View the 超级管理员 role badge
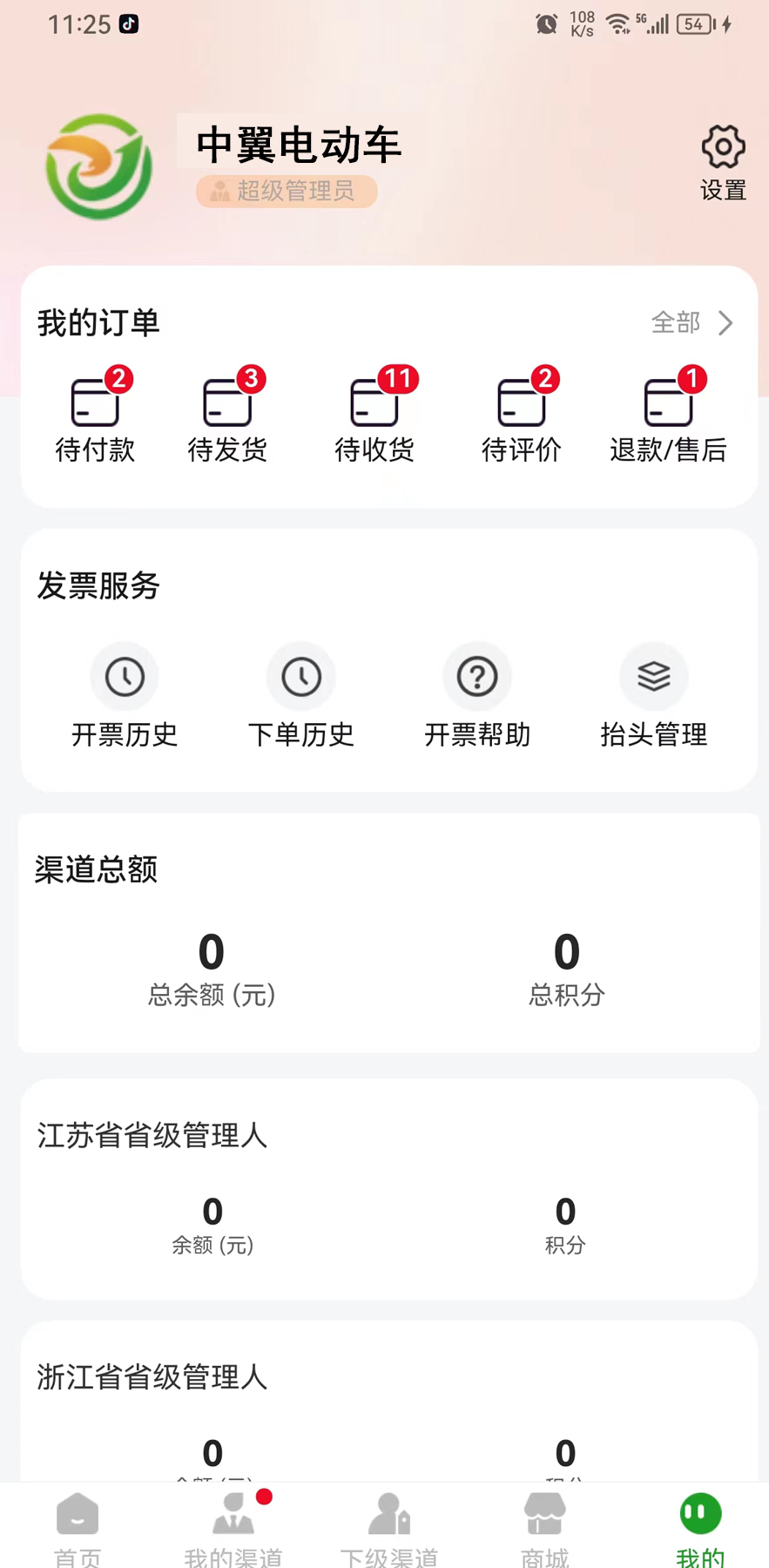Viewport: 769px width, 1568px height. click(x=286, y=192)
